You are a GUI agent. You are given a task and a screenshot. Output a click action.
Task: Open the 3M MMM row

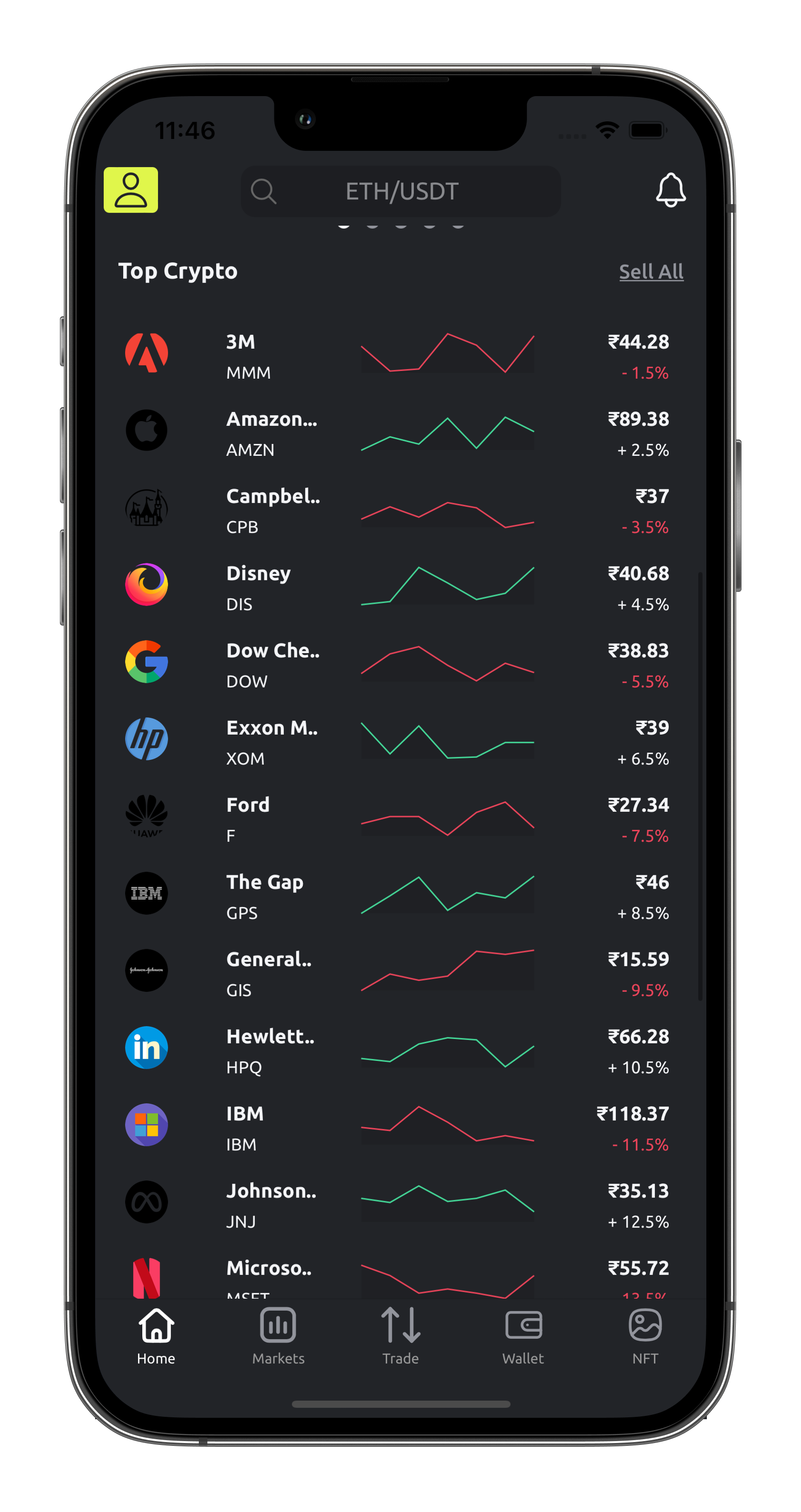coord(400,356)
